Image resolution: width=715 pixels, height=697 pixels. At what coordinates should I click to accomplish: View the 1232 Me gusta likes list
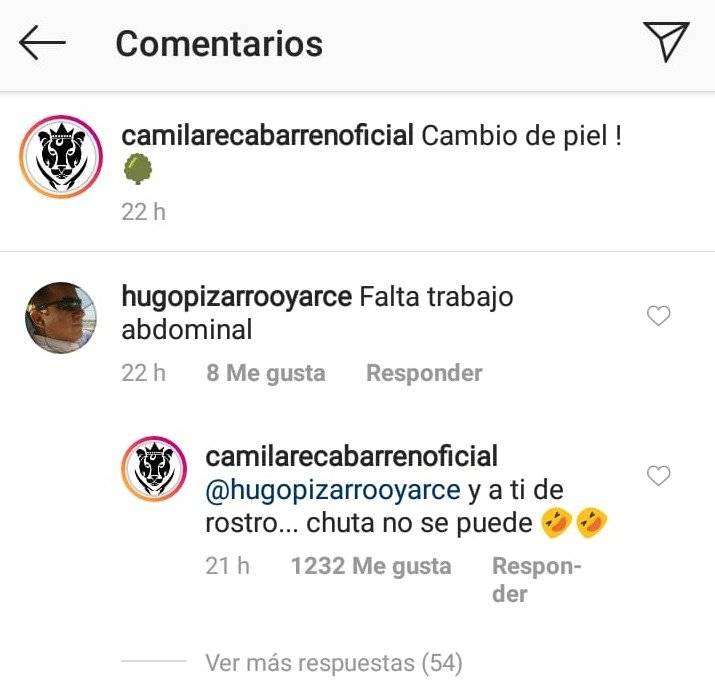(x=371, y=566)
